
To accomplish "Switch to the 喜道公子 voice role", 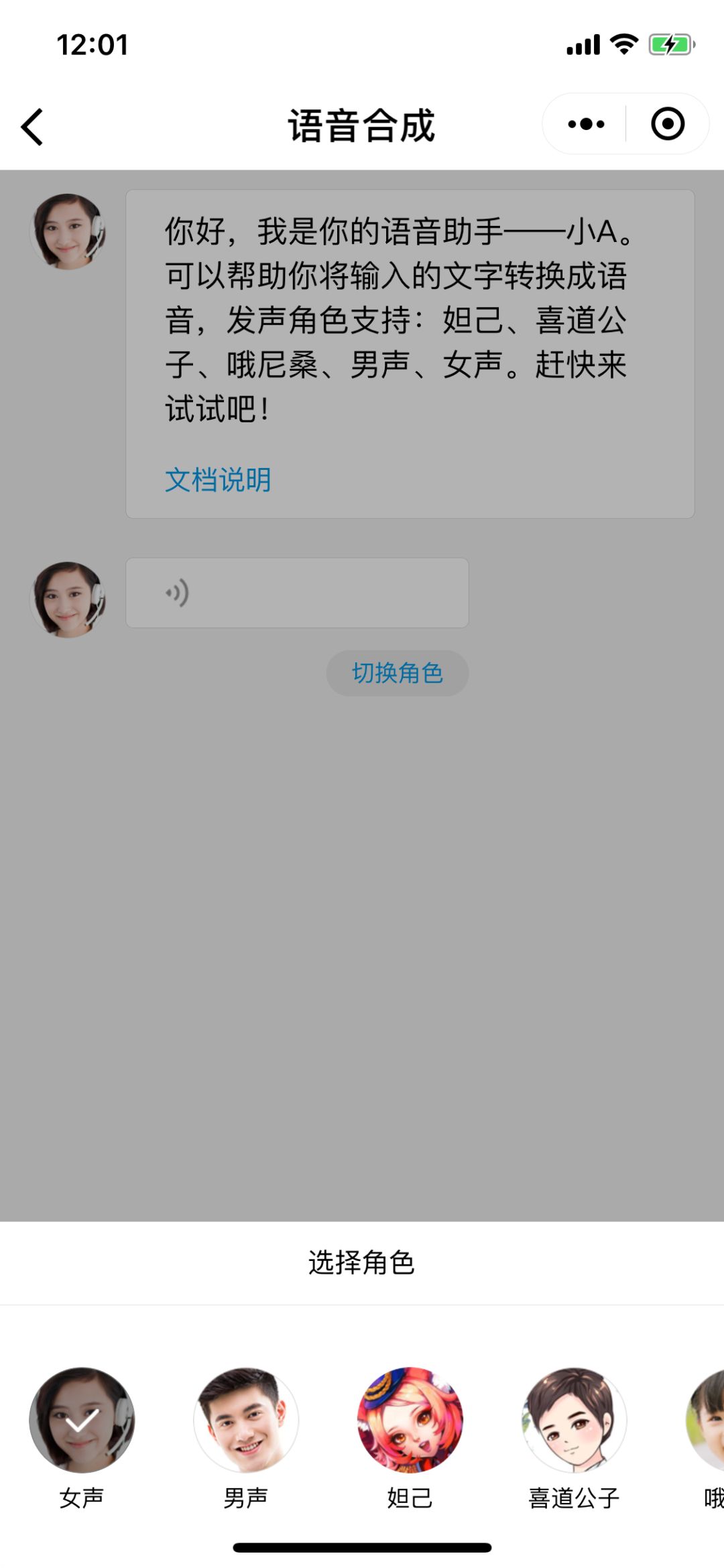I will point(574,1420).
